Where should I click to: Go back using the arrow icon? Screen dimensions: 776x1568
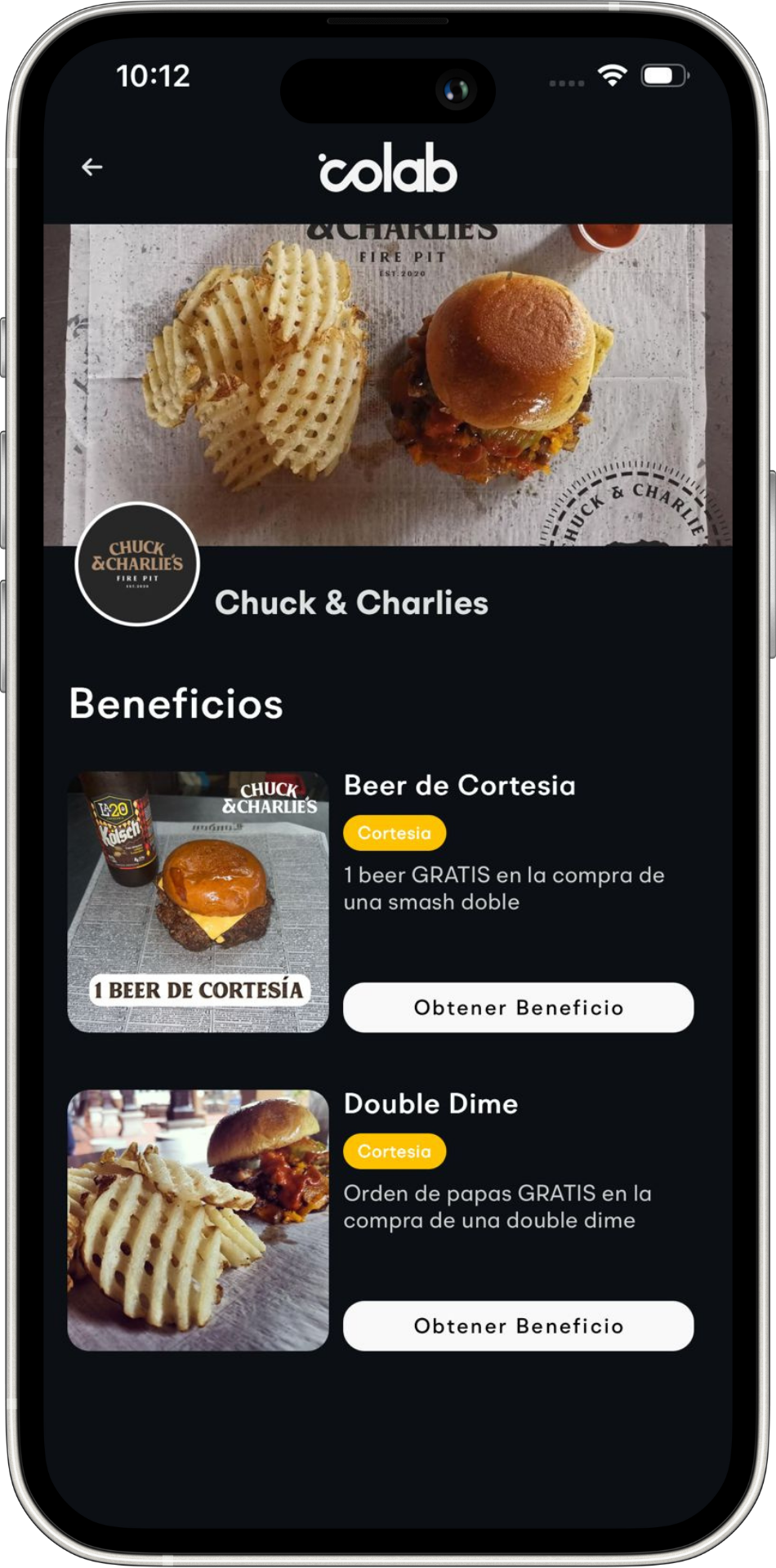pos(92,167)
